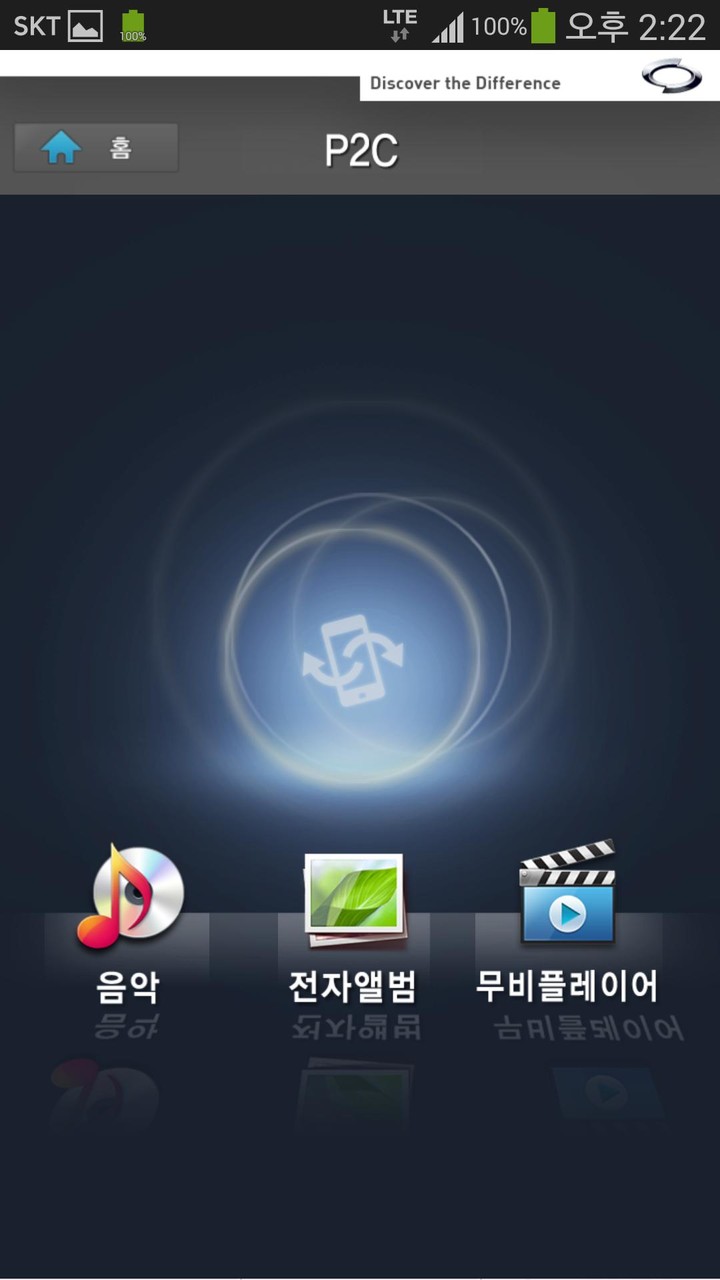Tap the gallery icon in the status bar
The height and width of the screenshot is (1280, 720).
click(x=85, y=25)
